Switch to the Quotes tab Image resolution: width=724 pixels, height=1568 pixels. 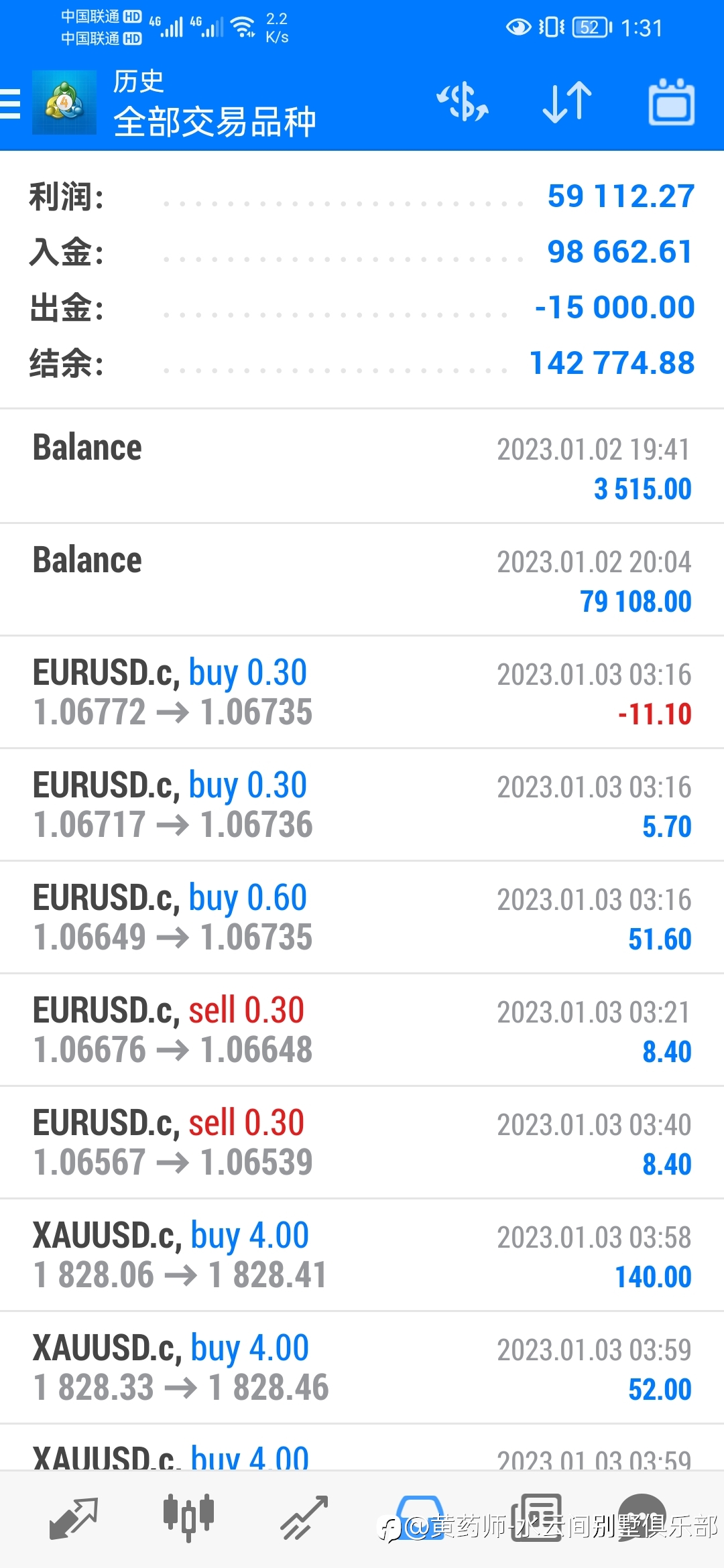(74, 1518)
